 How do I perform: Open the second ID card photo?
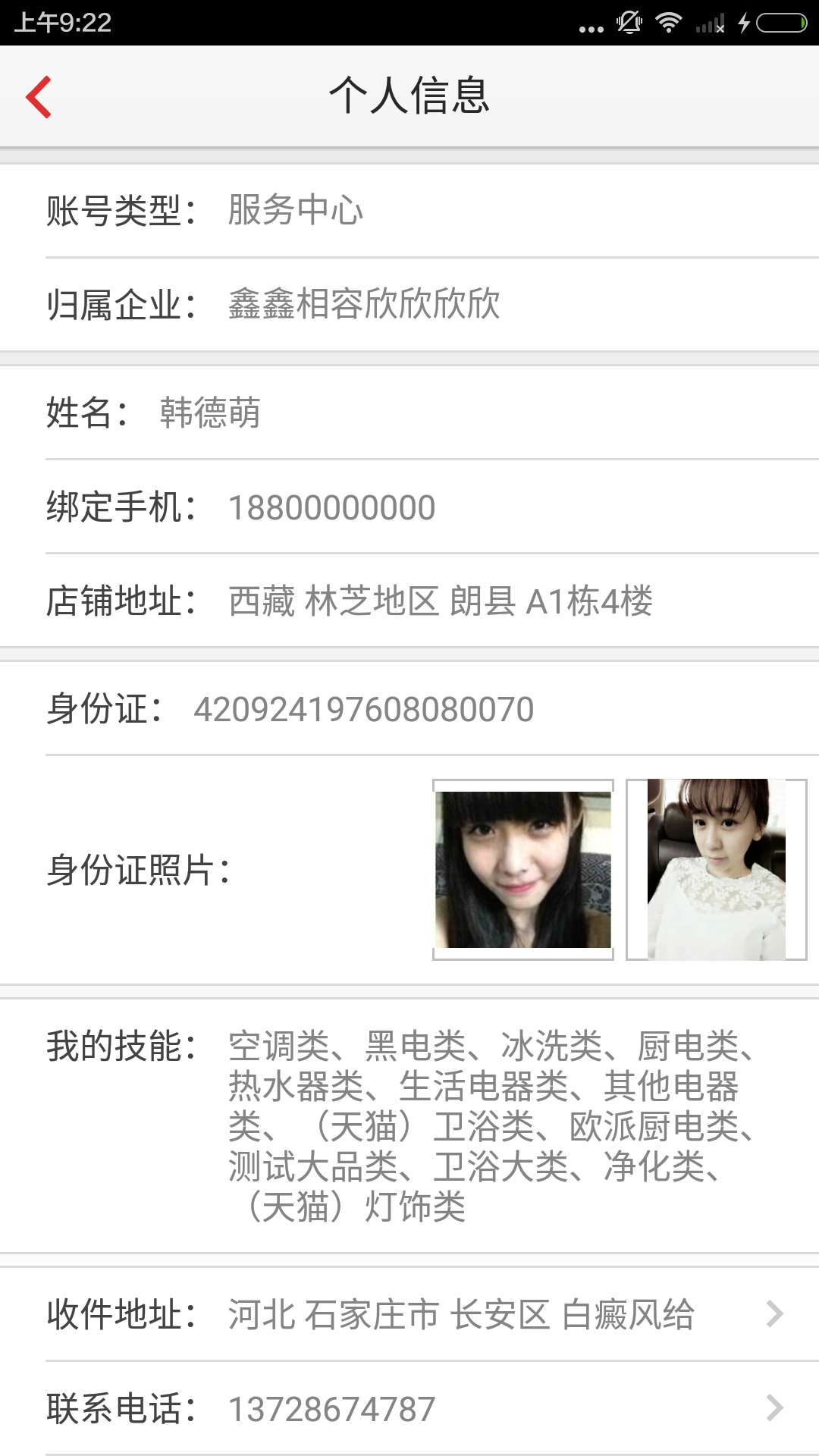click(716, 870)
